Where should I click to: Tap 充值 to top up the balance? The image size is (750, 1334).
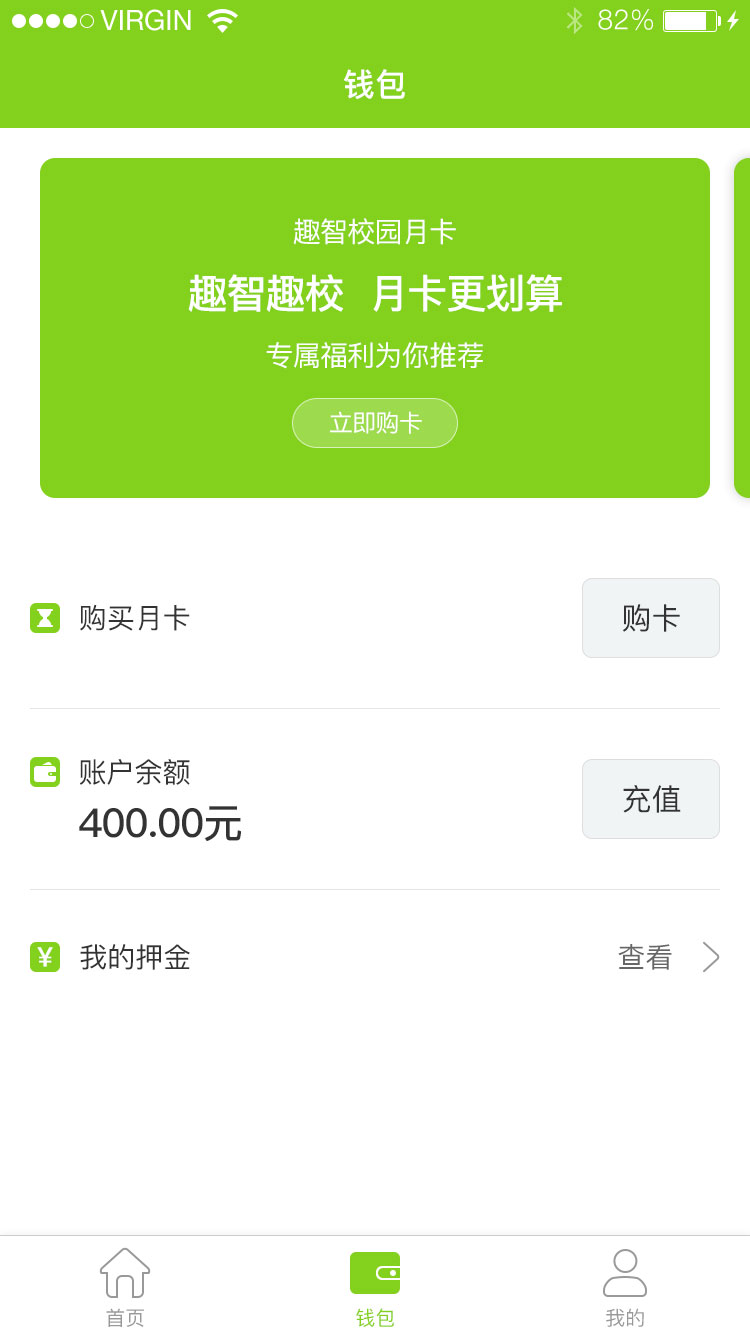pos(651,799)
